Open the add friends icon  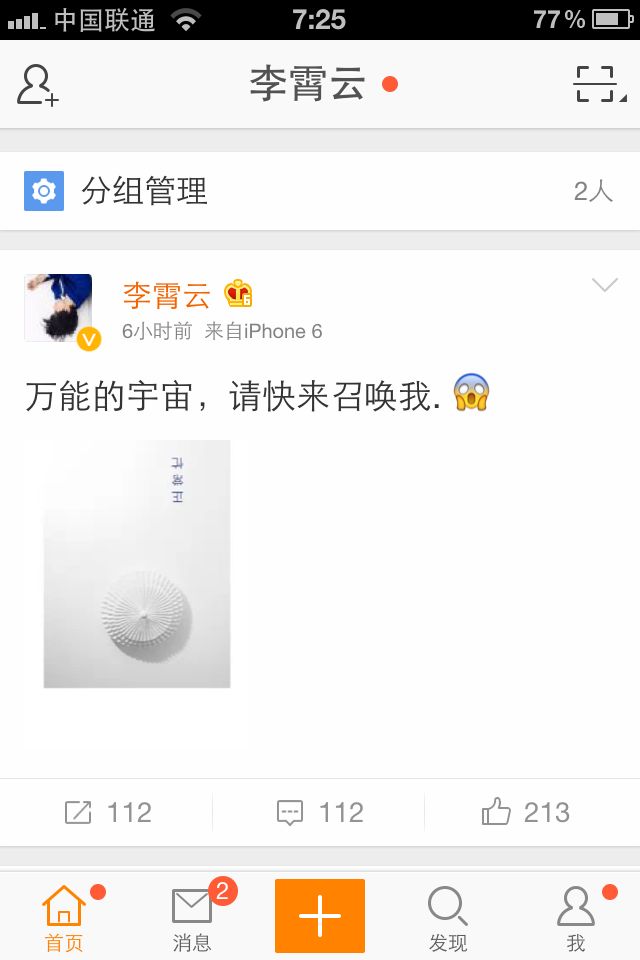click(37, 85)
